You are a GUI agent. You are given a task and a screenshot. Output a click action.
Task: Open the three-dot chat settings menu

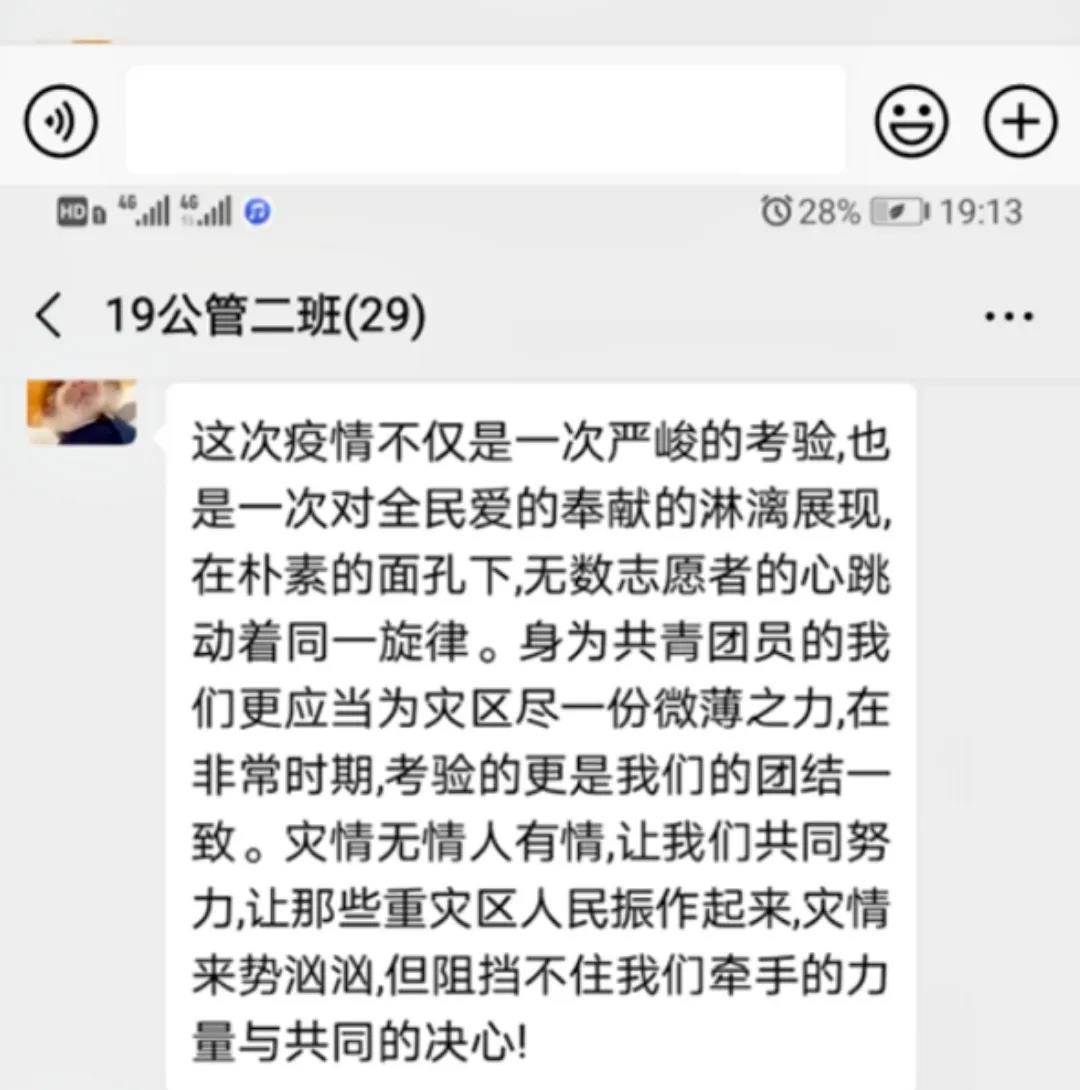click(1009, 314)
